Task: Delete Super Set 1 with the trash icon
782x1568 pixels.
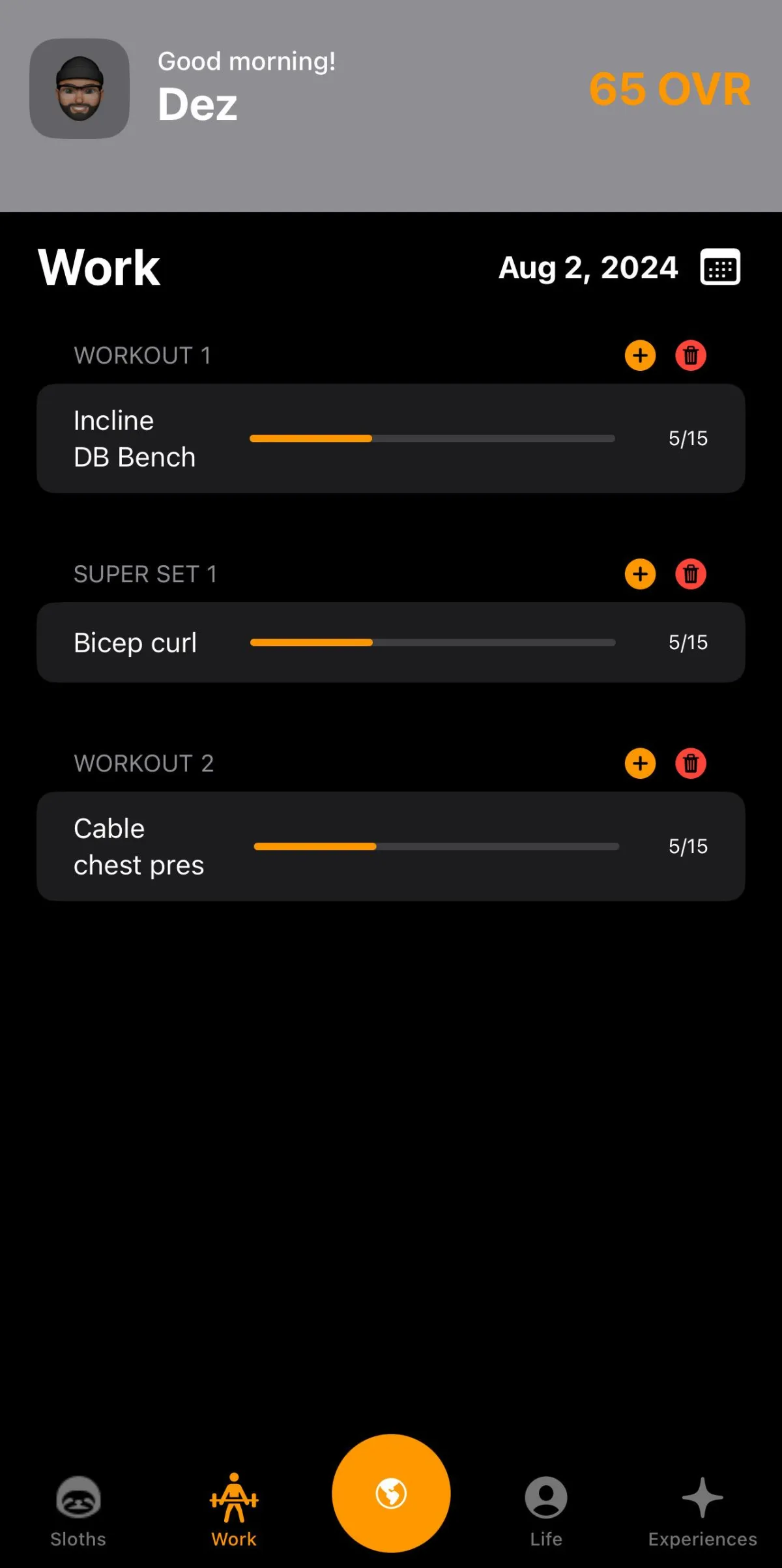Action: coord(691,574)
